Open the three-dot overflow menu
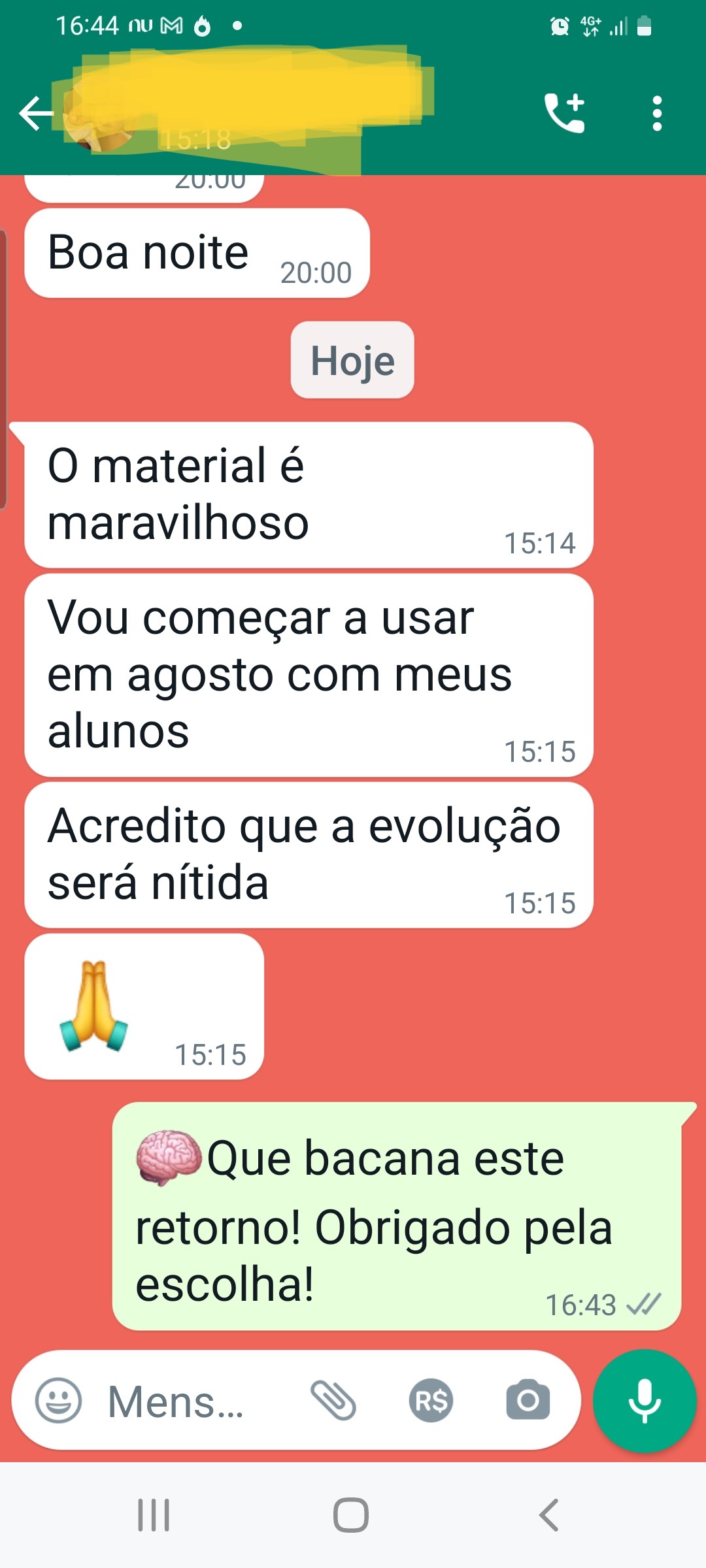 [657, 114]
